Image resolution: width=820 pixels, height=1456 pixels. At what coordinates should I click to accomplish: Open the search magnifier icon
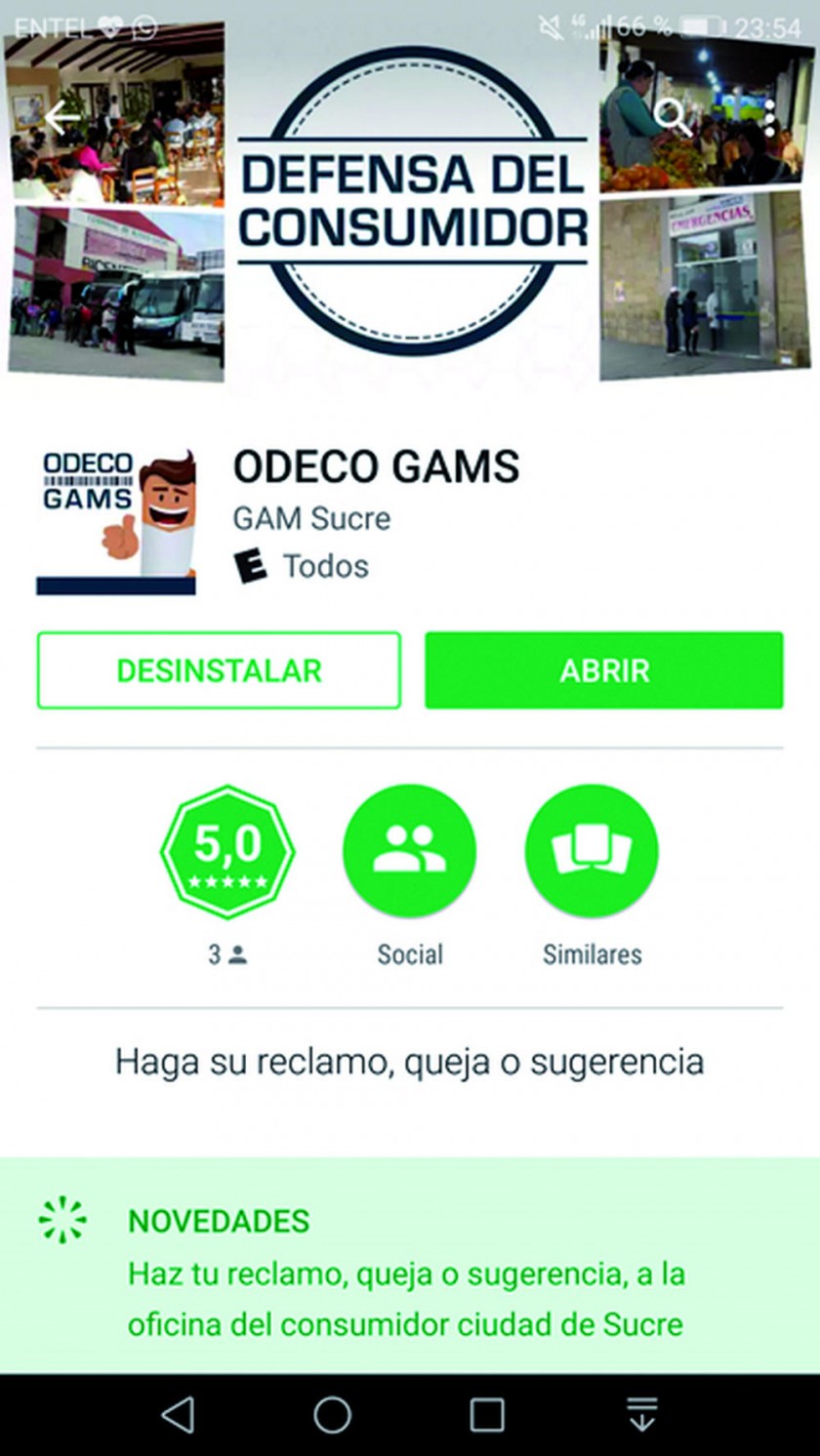point(673,118)
